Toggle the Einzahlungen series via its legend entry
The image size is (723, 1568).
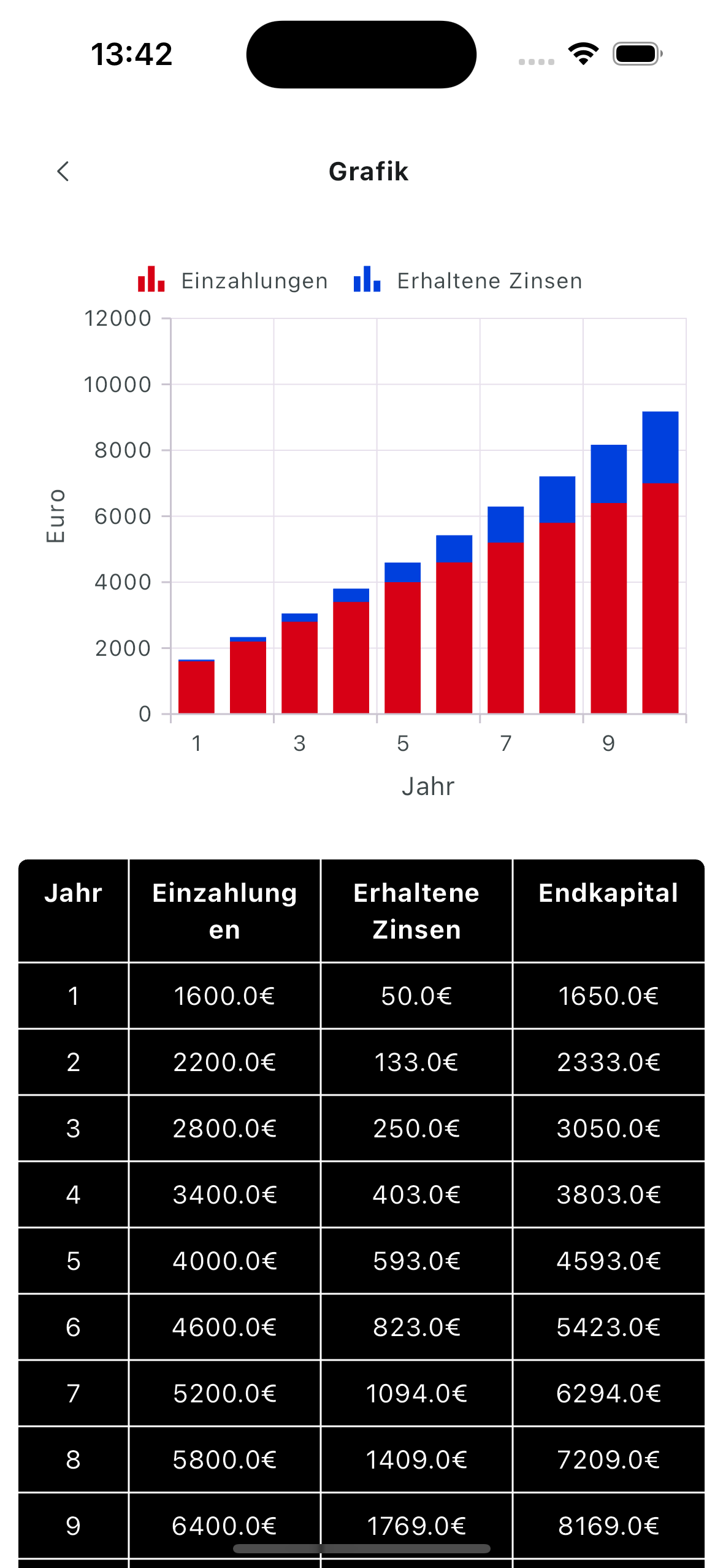coord(254,280)
